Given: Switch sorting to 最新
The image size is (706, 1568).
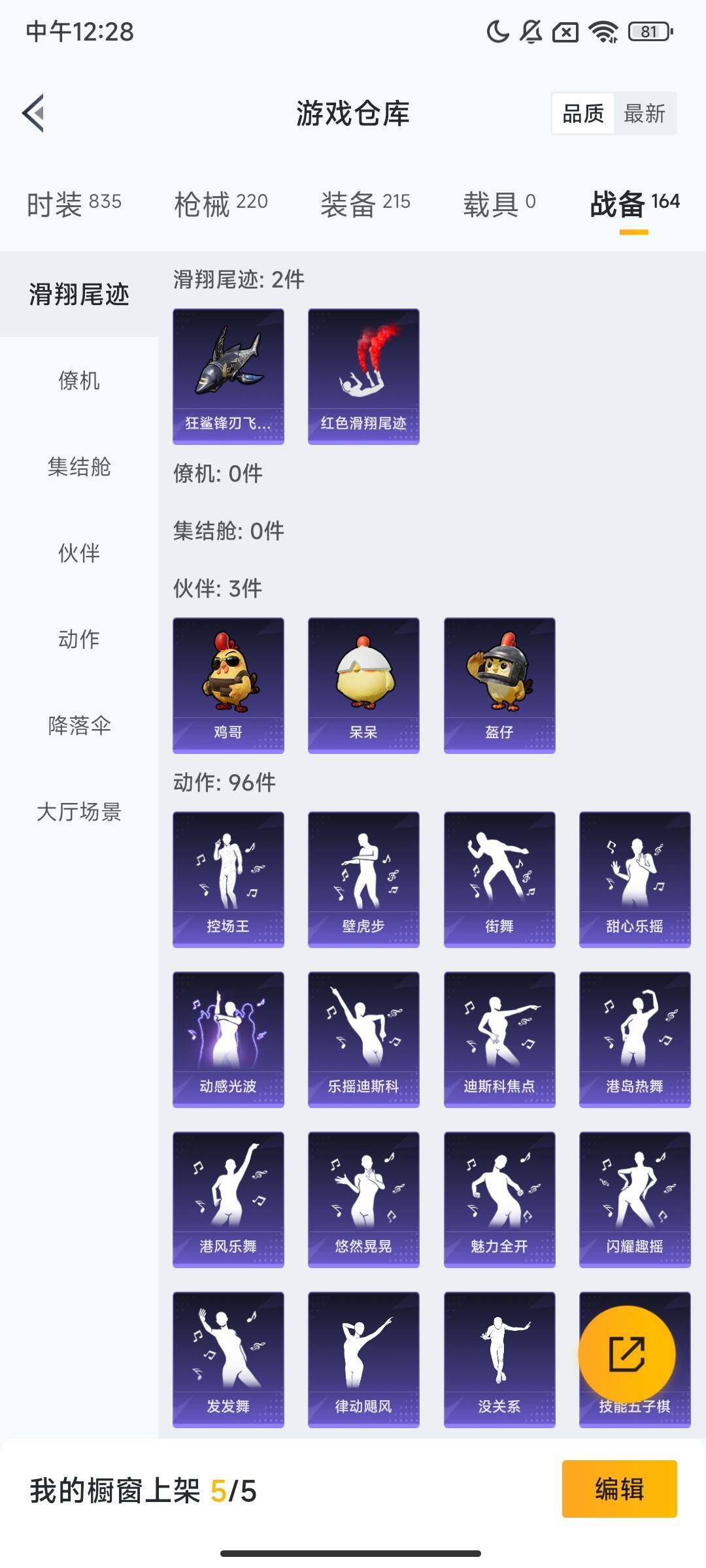Looking at the screenshot, I should pos(644,114).
